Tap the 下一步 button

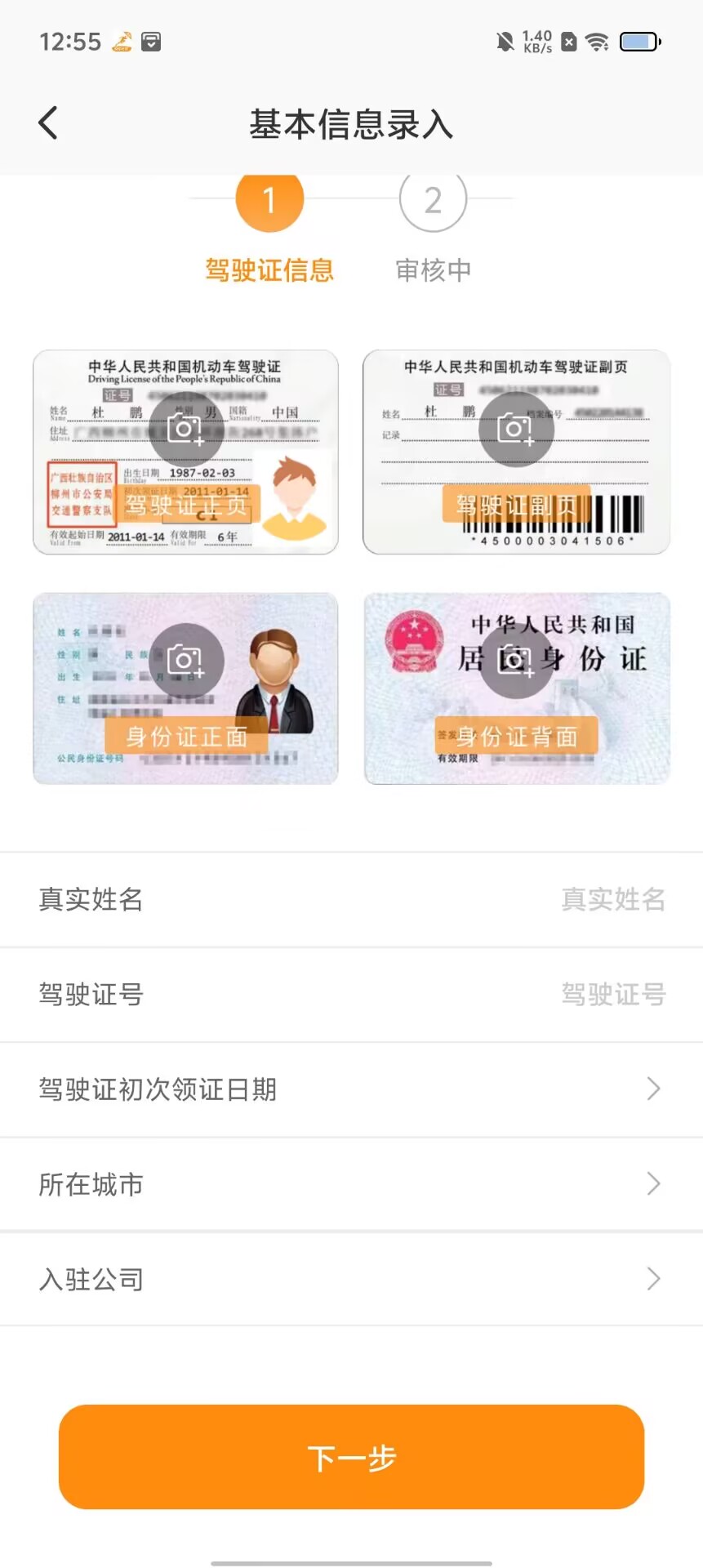pyautogui.click(x=351, y=1457)
